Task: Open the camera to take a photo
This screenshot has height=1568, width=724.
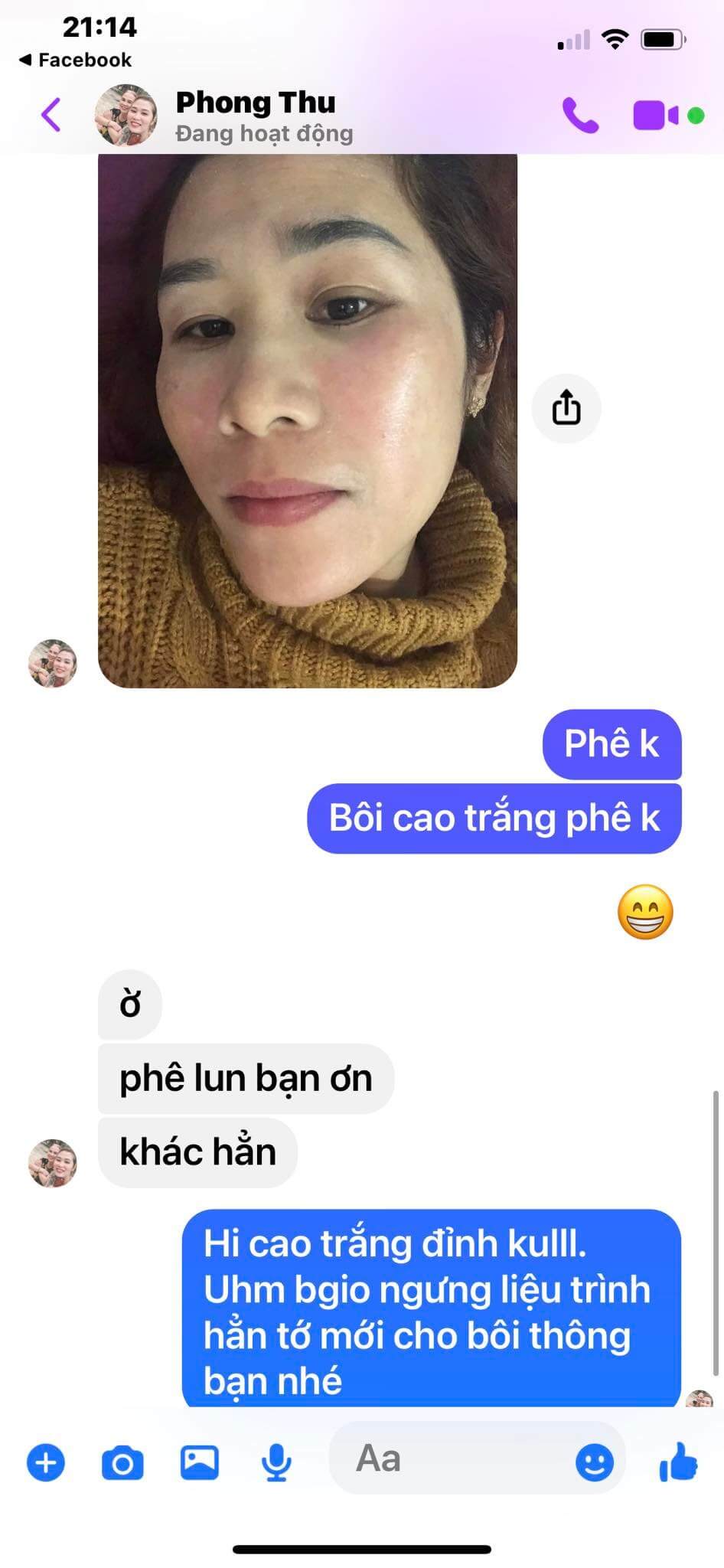Action: point(122,1463)
